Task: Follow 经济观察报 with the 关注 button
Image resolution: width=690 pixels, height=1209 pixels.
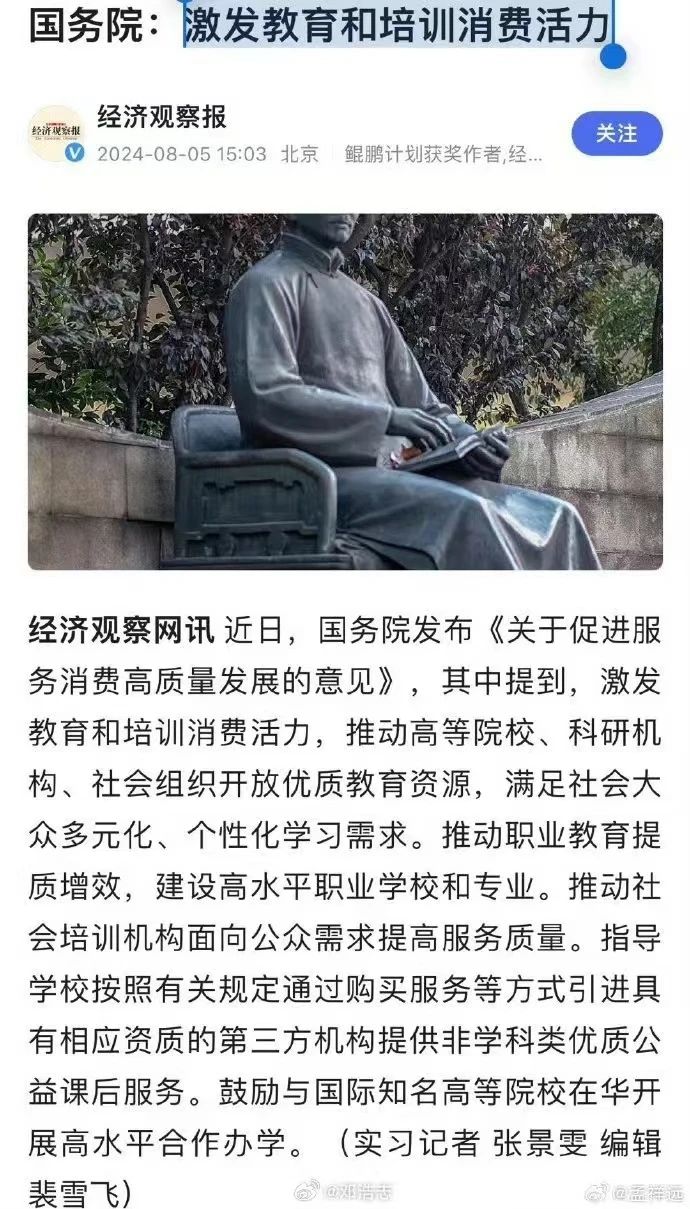Action: click(616, 134)
